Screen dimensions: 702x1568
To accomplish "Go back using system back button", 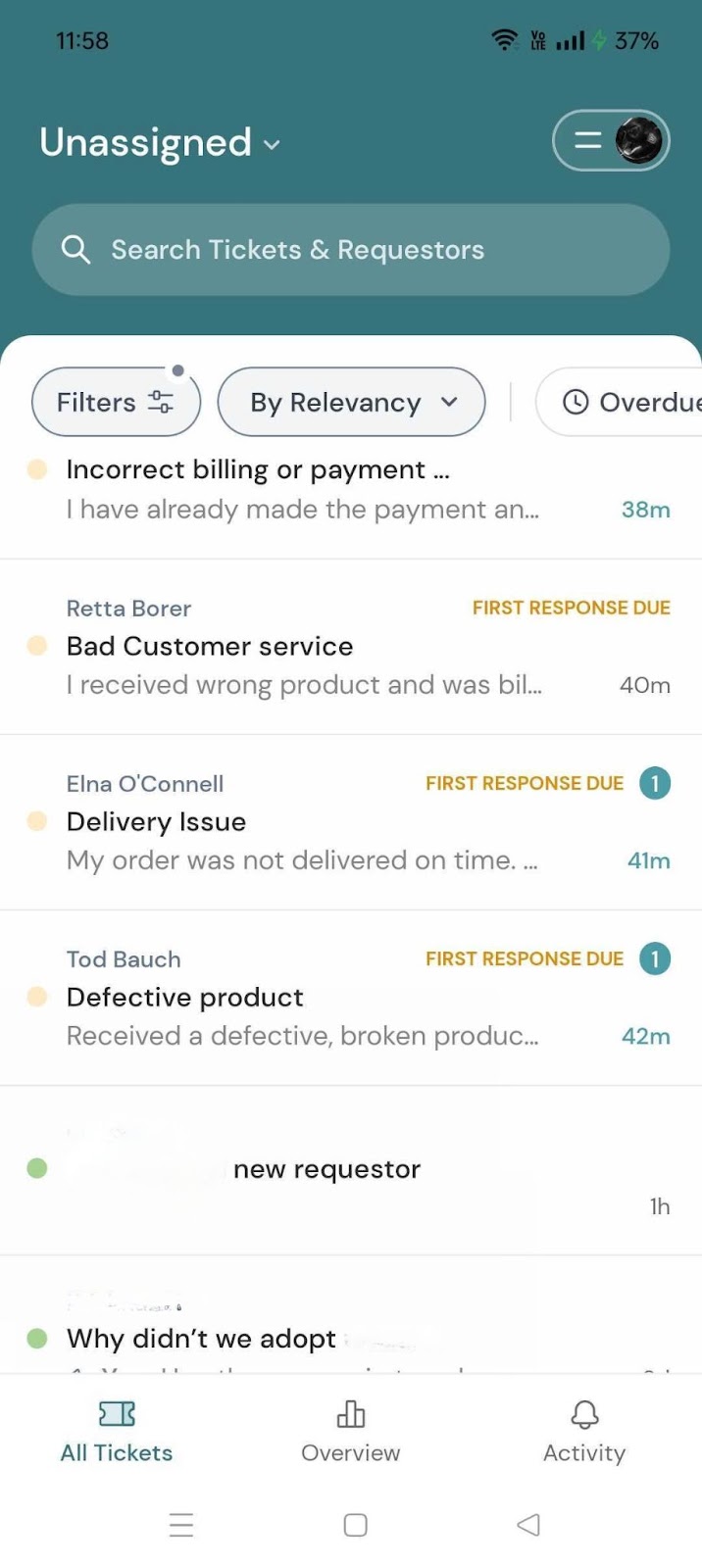I will click(x=528, y=1525).
